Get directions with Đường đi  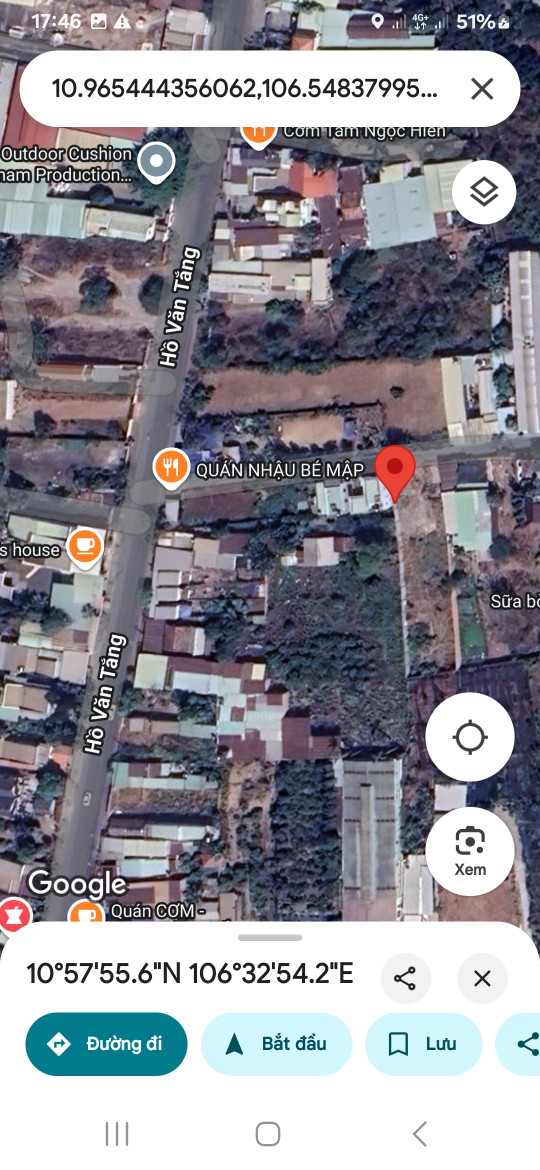click(x=107, y=1044)
